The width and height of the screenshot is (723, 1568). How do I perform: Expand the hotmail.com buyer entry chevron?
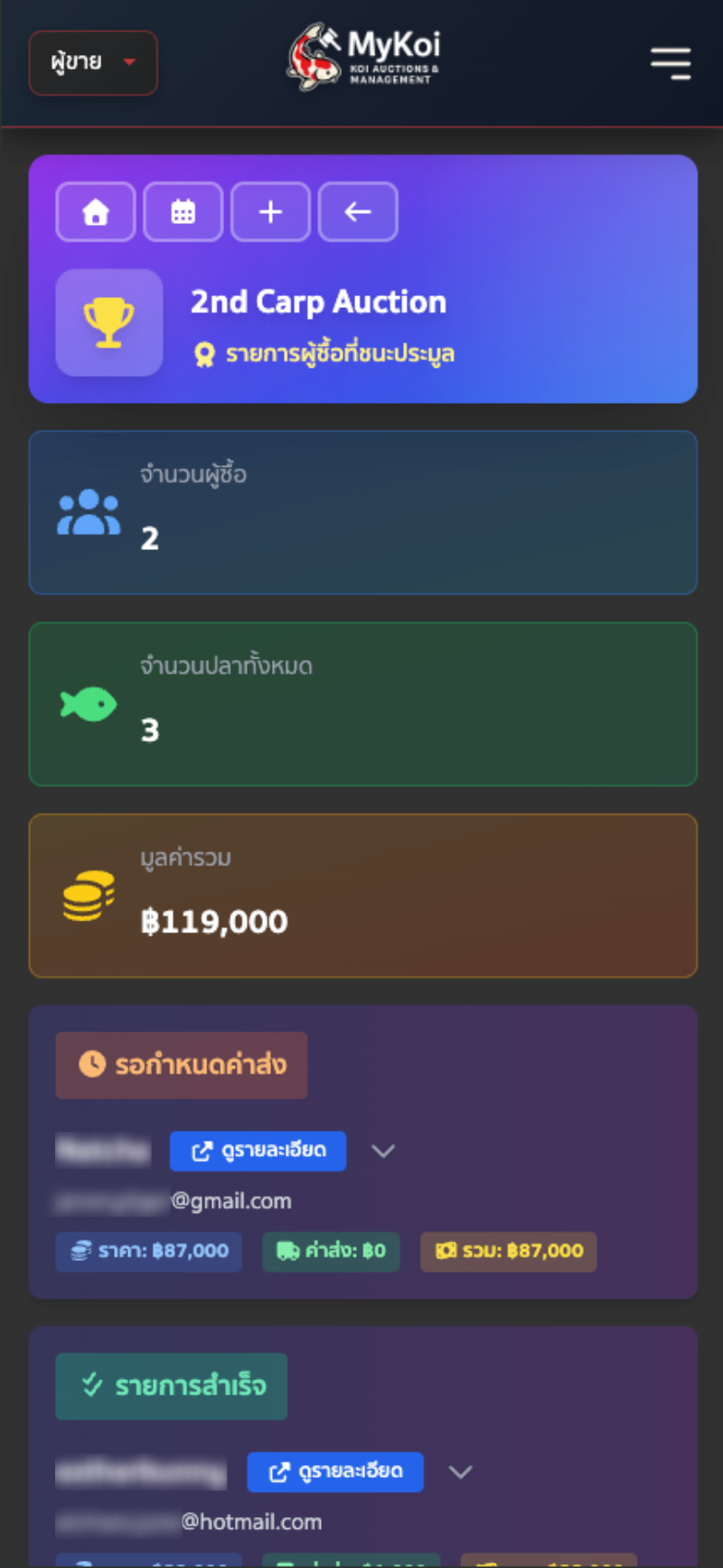[461, 1471]
